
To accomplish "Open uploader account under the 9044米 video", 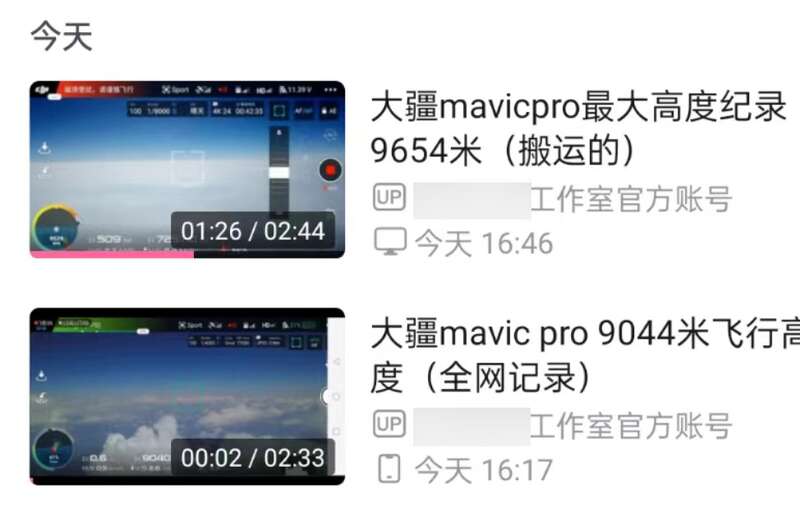I will point(570,425).
